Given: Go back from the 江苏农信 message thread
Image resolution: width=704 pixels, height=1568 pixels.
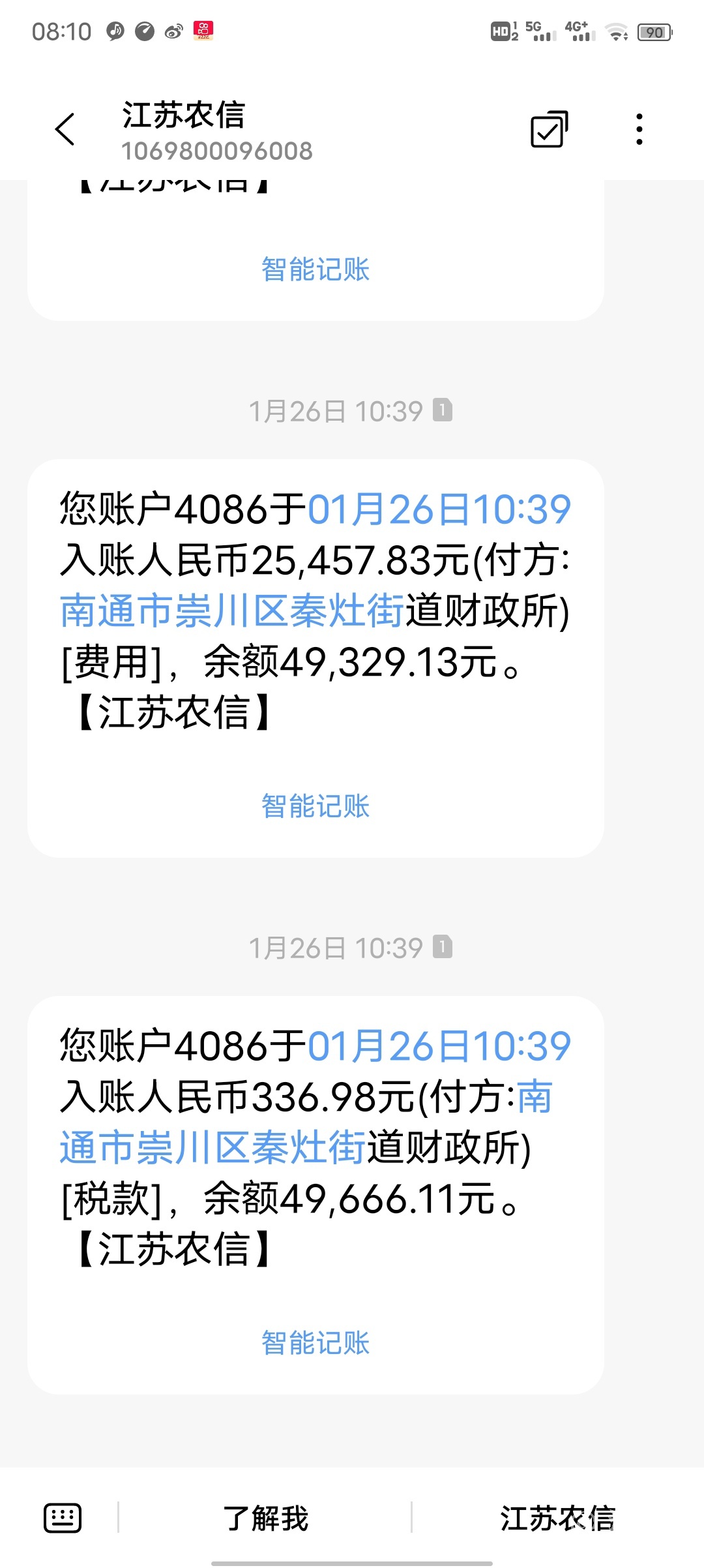Looking at the screenshot, I should 65,129.
